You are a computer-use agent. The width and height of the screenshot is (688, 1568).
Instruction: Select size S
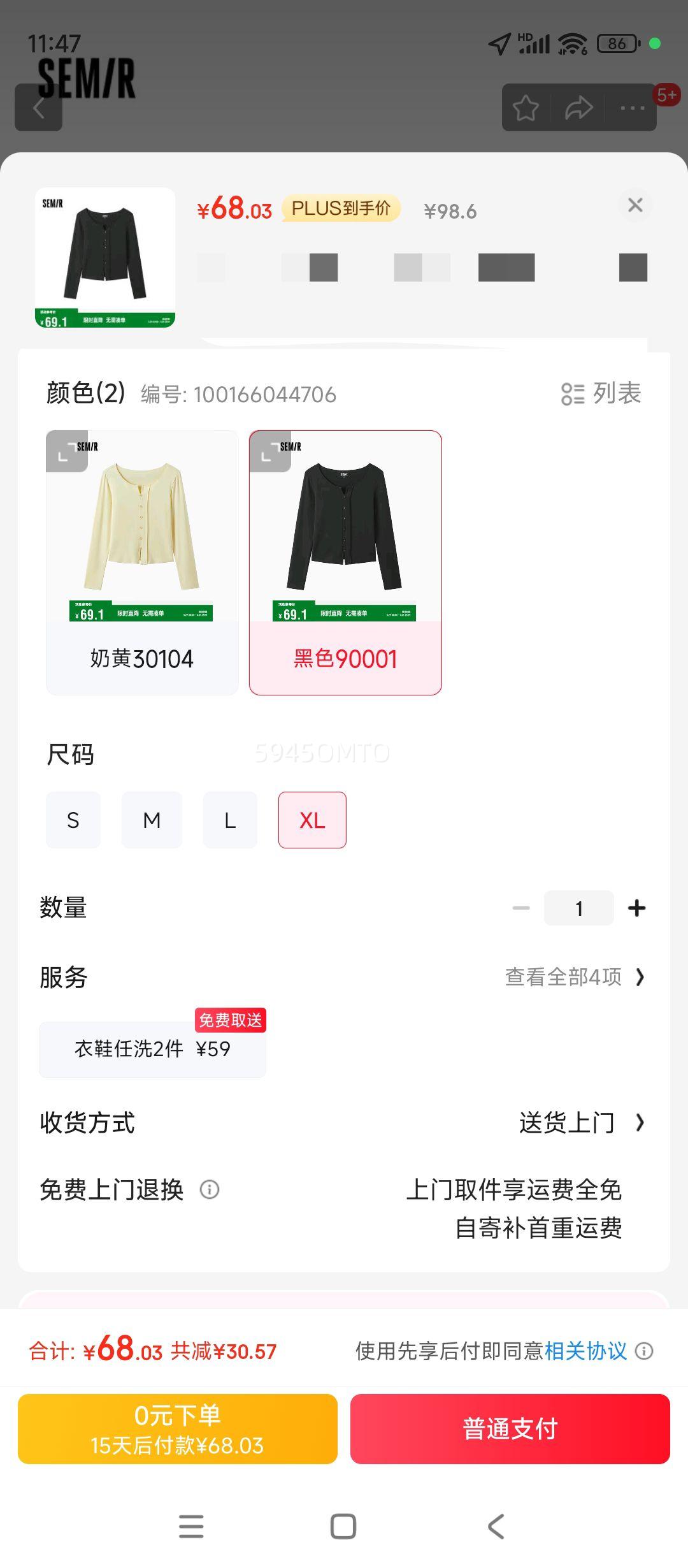(x=73, y=820)
